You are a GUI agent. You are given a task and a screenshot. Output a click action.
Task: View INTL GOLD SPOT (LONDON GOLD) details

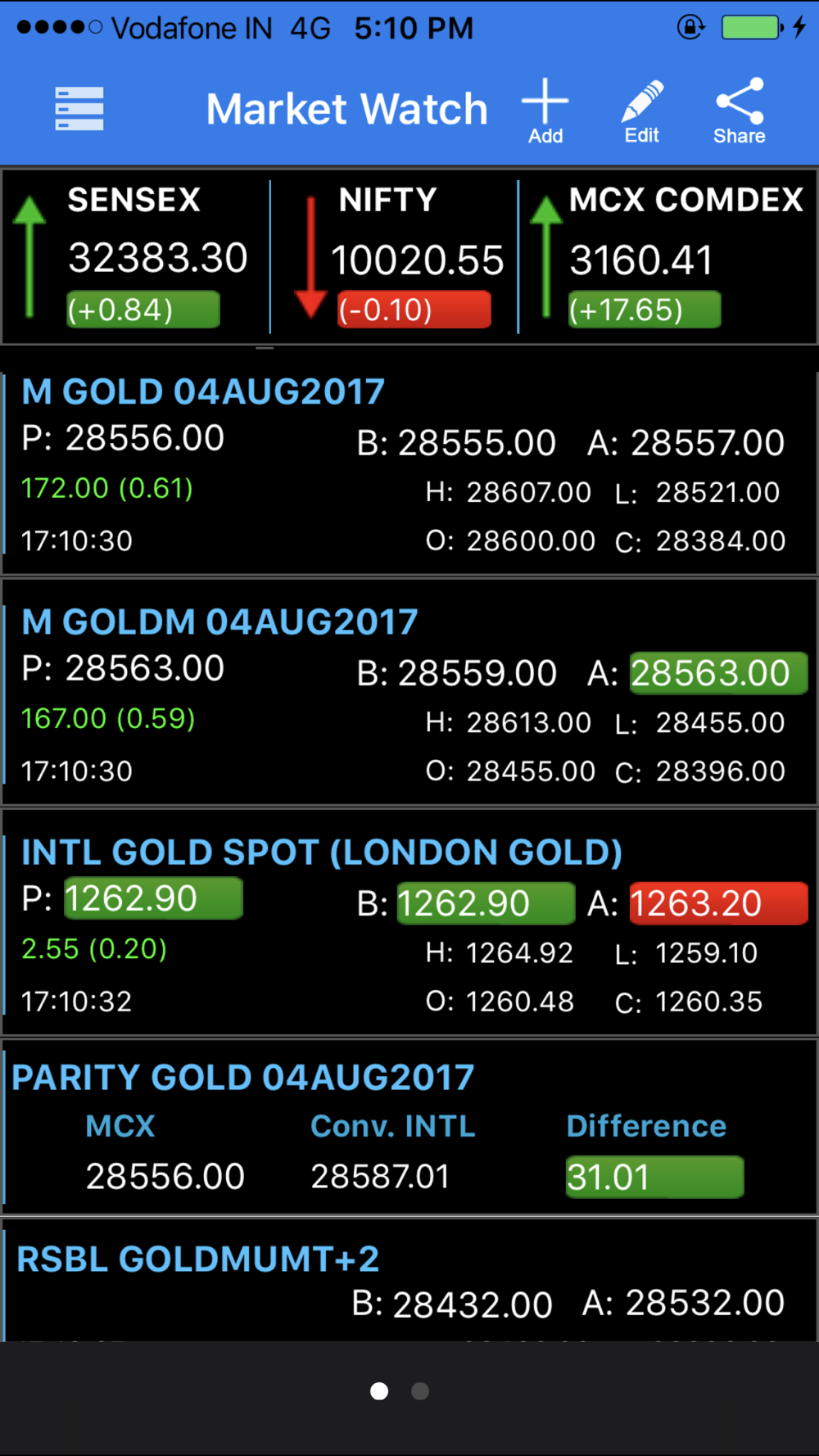[409, 923]
